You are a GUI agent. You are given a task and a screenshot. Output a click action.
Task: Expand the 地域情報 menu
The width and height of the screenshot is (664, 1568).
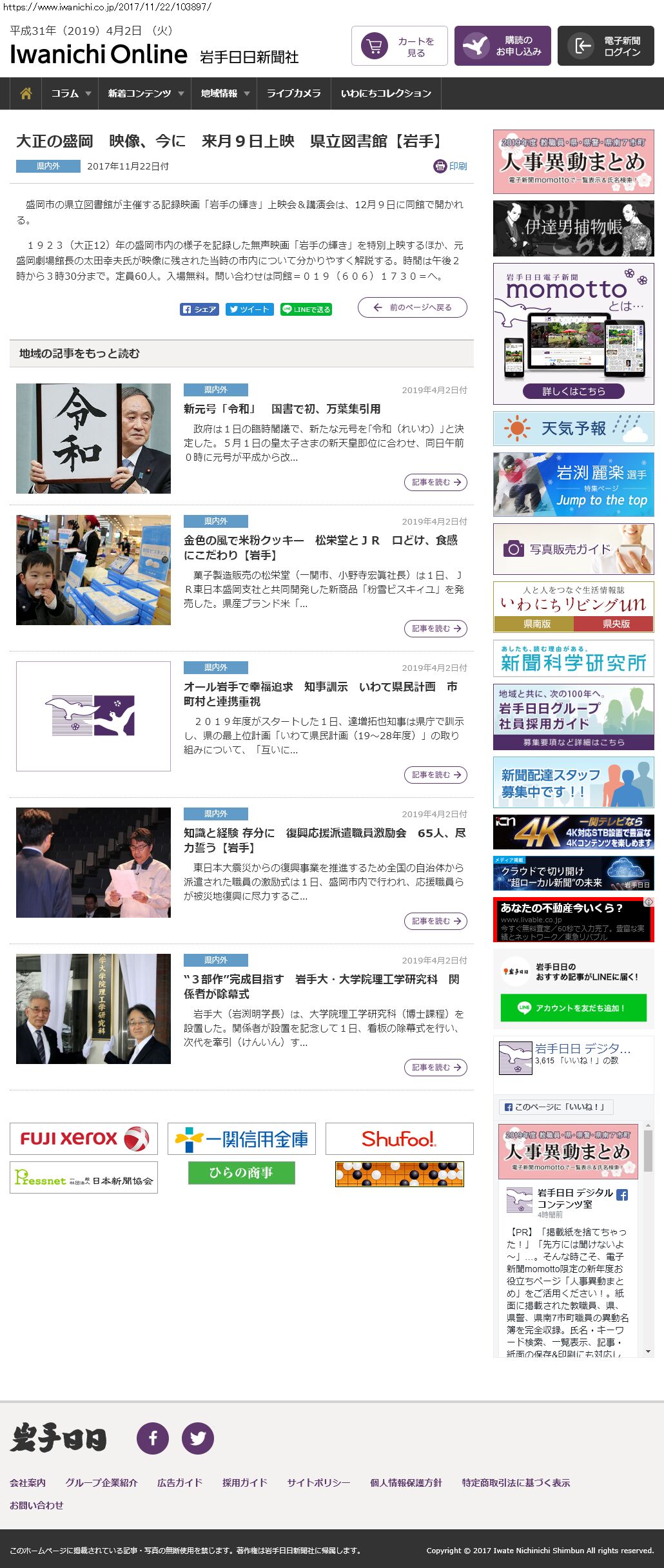pyautogui.click(x=224, y=93)
